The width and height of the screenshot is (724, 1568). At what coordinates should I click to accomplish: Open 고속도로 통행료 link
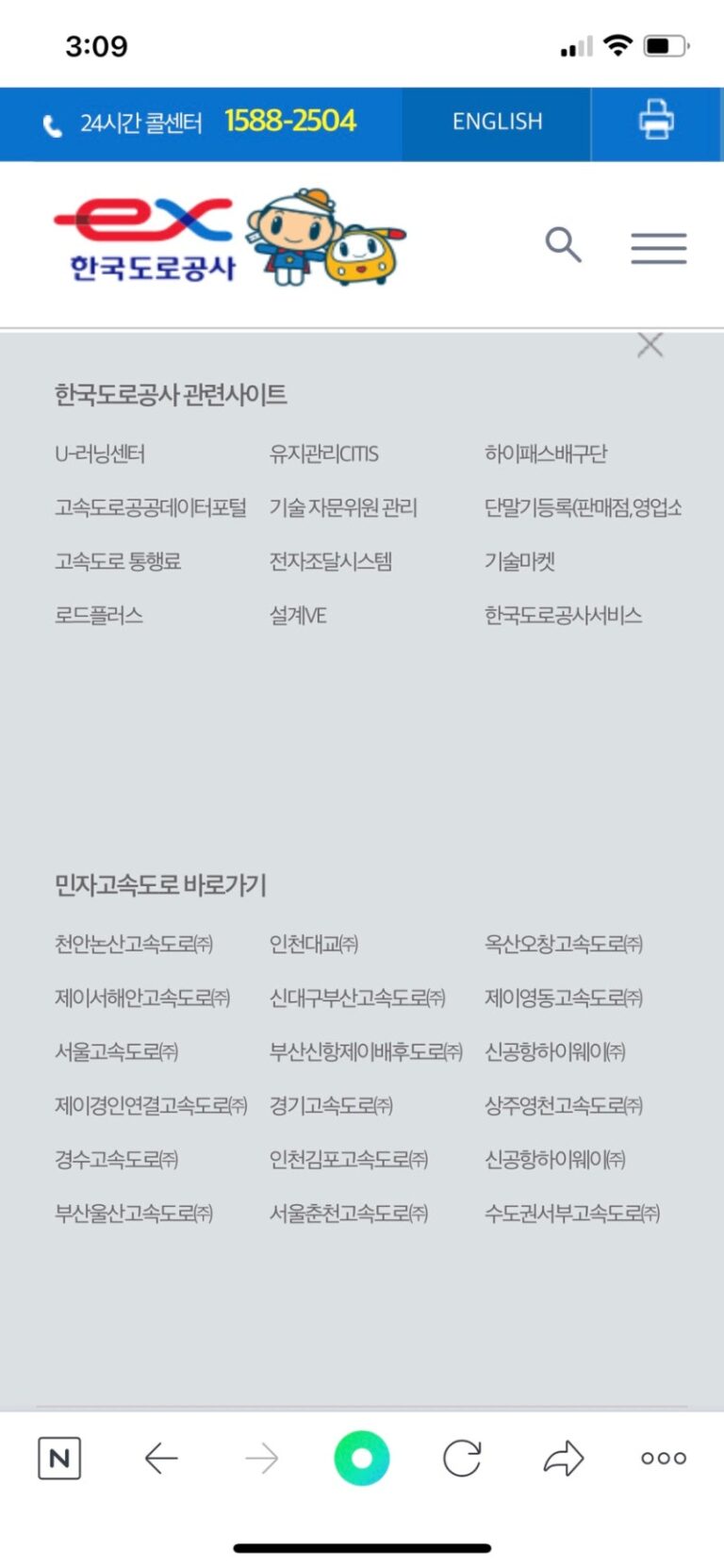pos(118,562)
